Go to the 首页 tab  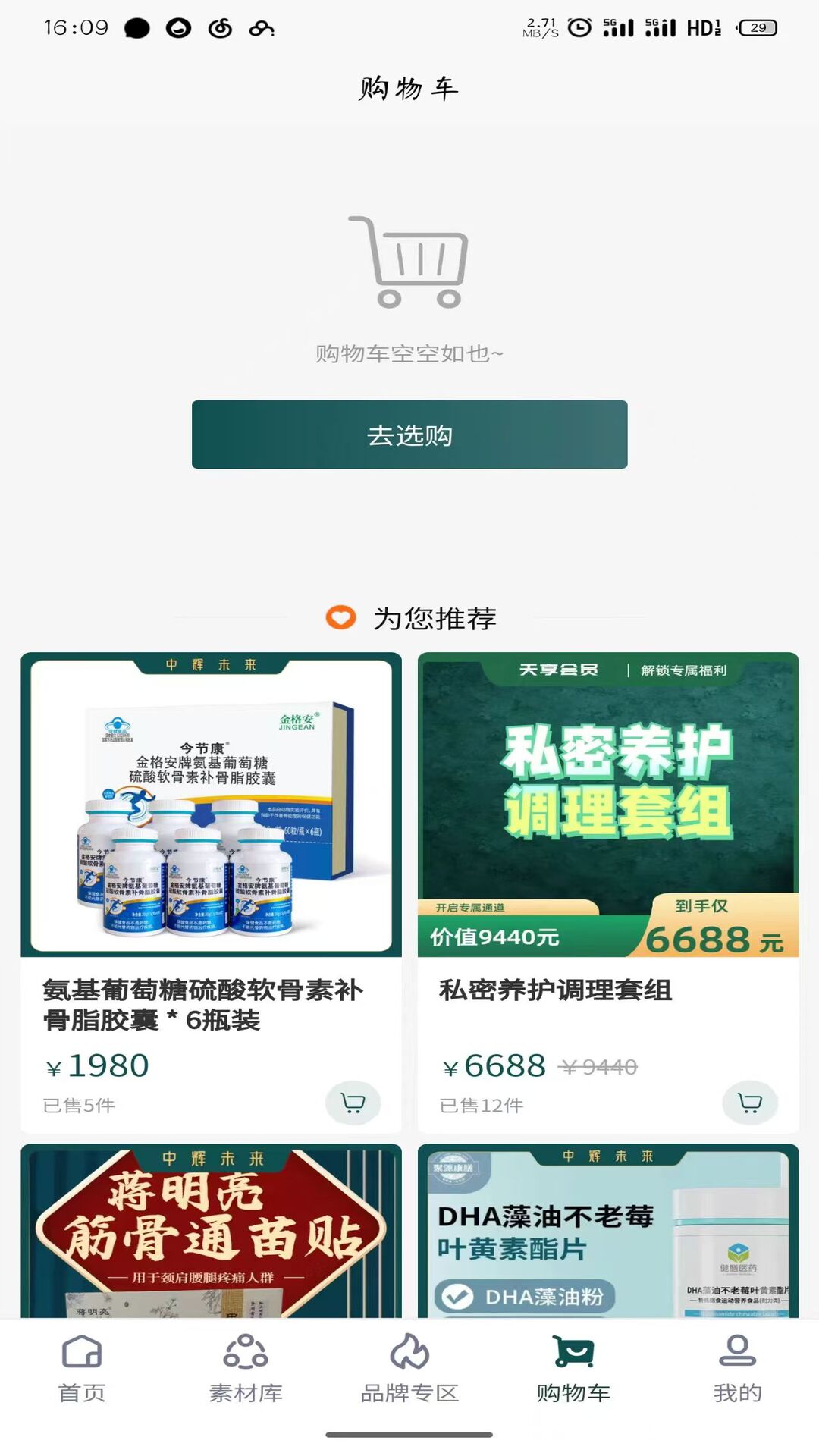coord(82,1369)
